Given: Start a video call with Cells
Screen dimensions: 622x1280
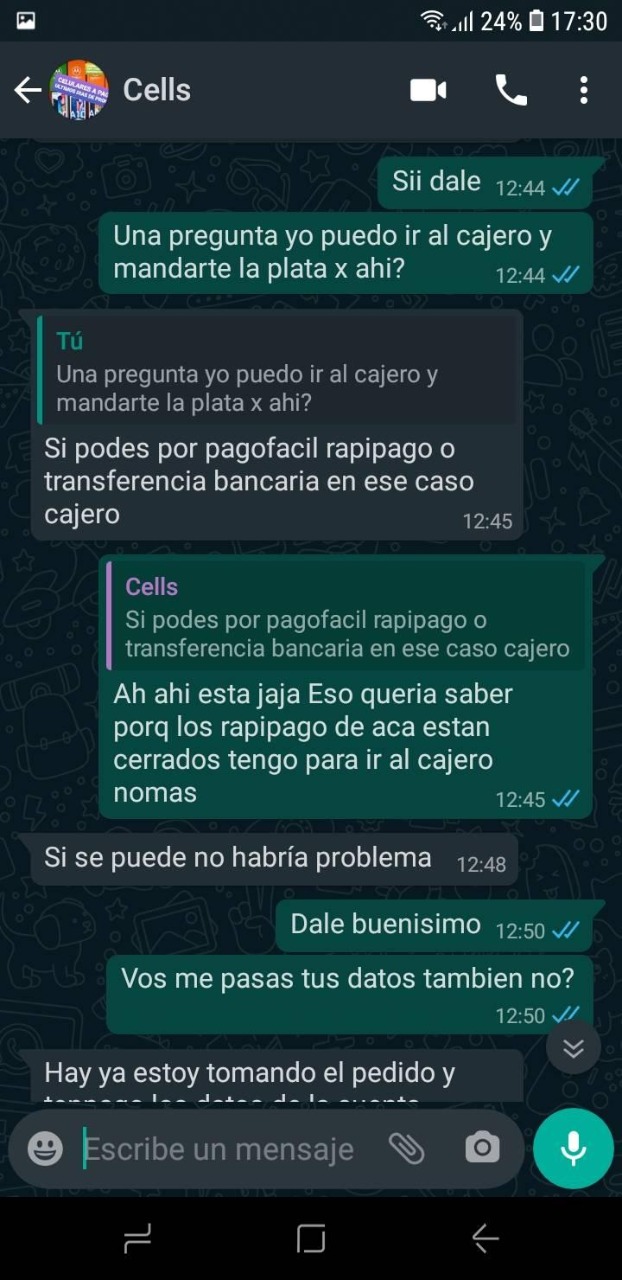Looking at the screenshot, I should click(x=428, y=90).
